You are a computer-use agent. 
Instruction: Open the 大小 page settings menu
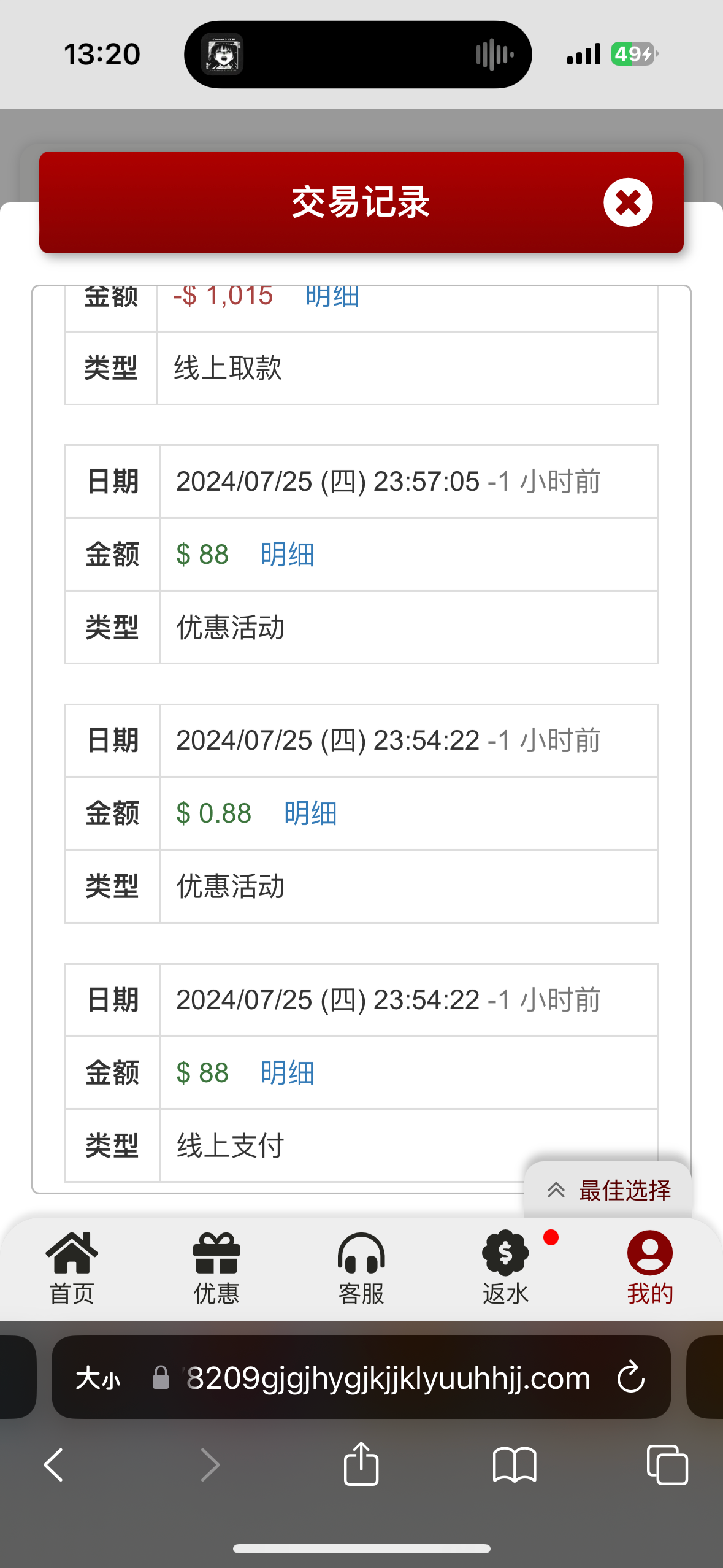[98, 1379]
